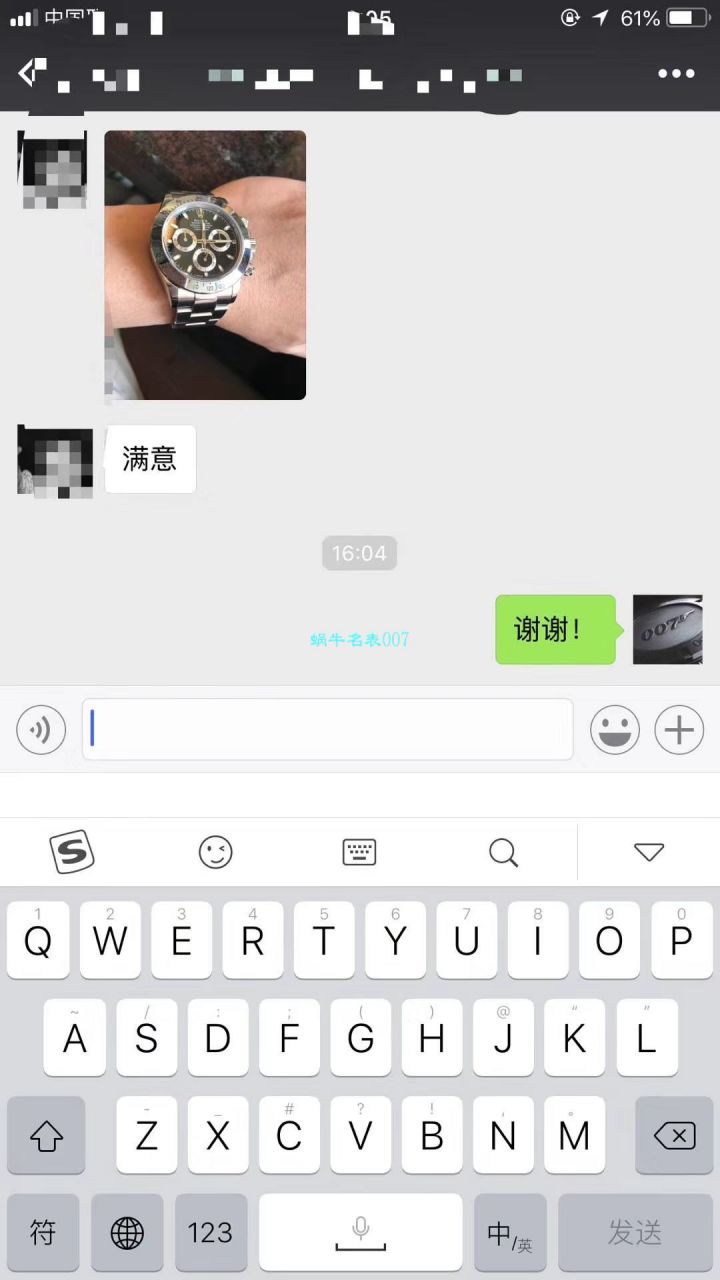Tap the keyboard layout icon on toolbar
This screenshot has width=720, height=1280.
(x=359, y=852)
